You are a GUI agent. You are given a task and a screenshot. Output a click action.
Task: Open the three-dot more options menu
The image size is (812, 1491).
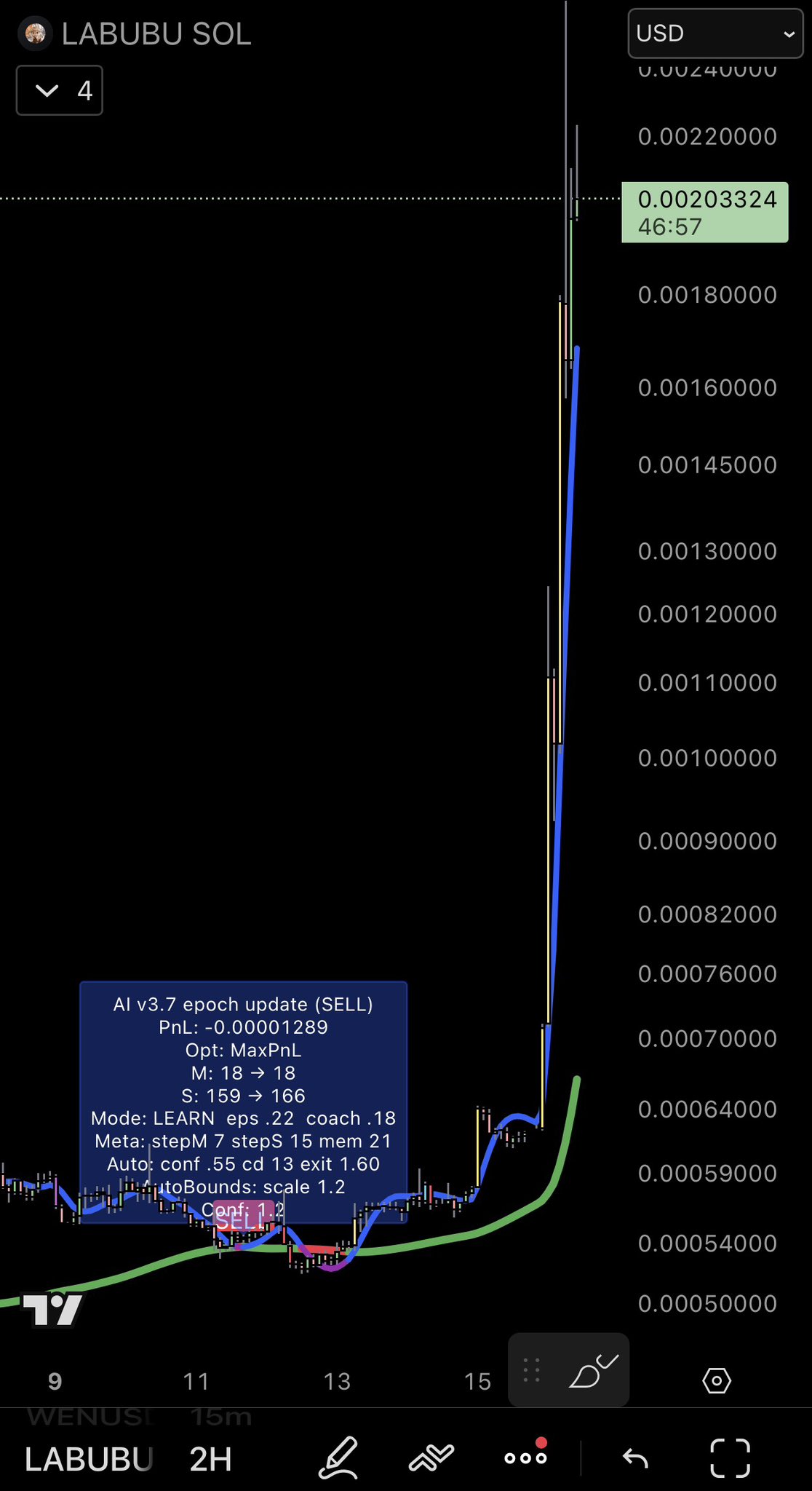coord(525,1458)
